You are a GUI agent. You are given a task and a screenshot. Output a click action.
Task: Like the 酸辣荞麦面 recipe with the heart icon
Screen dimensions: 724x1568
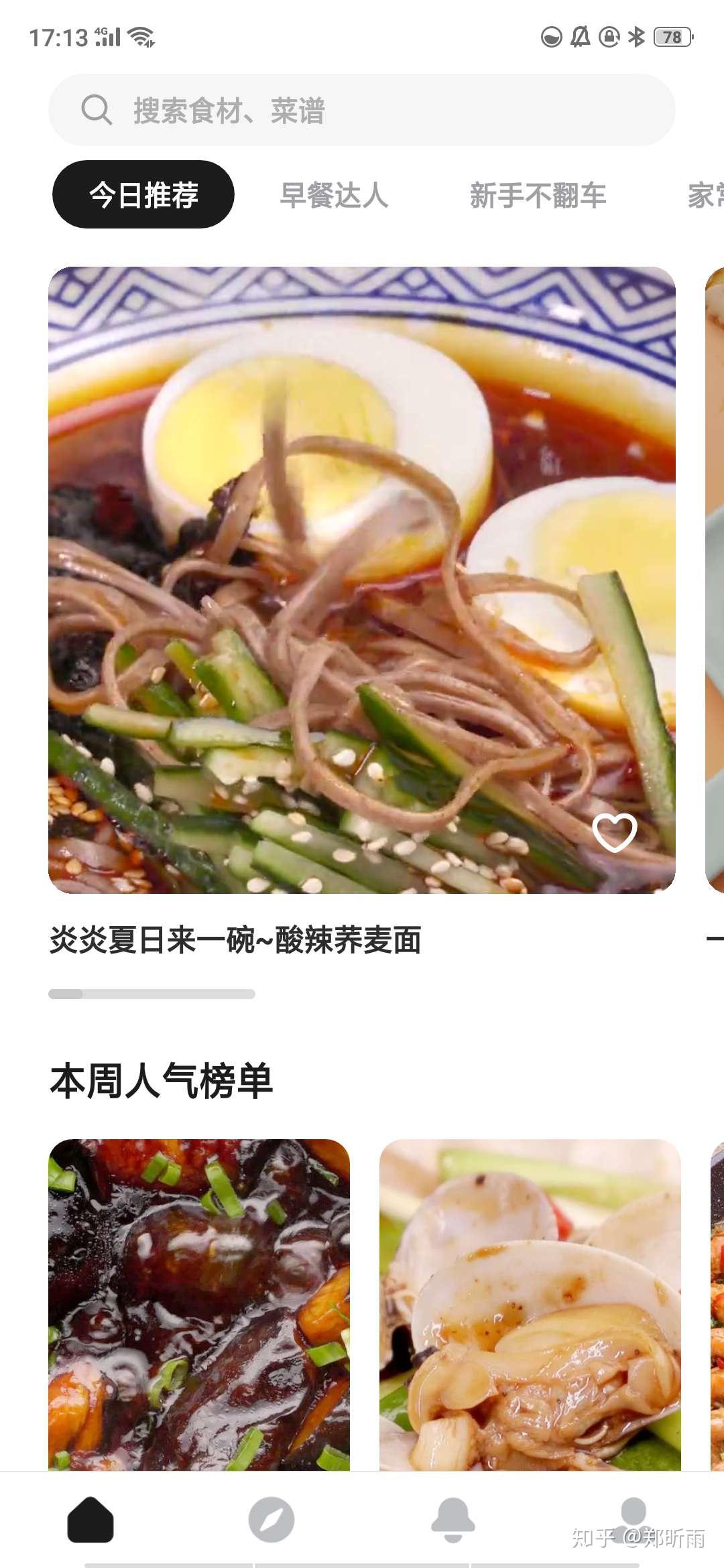[614, 833]
